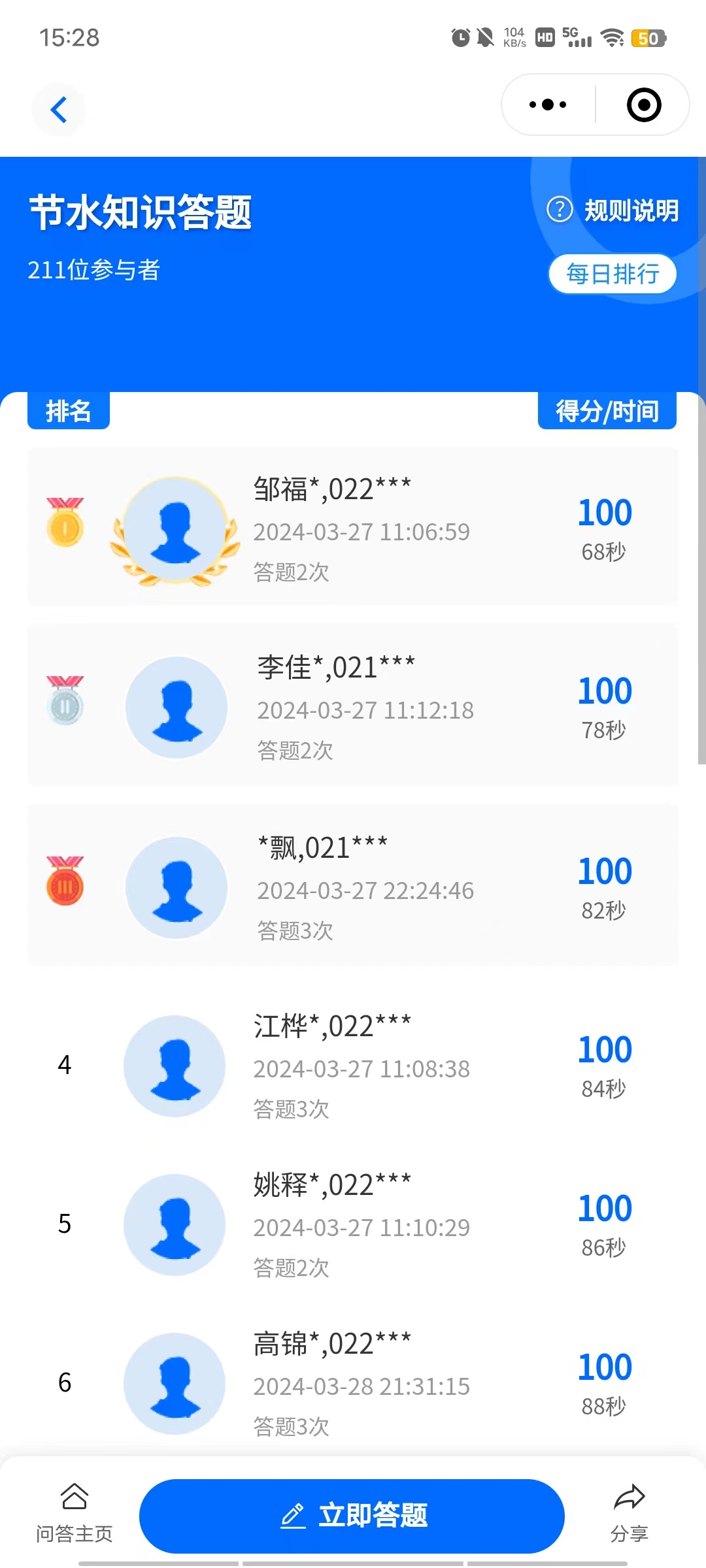Select rank 6 user 高锦* avatar
Viewport: 706px width, 1568px height.
[175, 1384]
